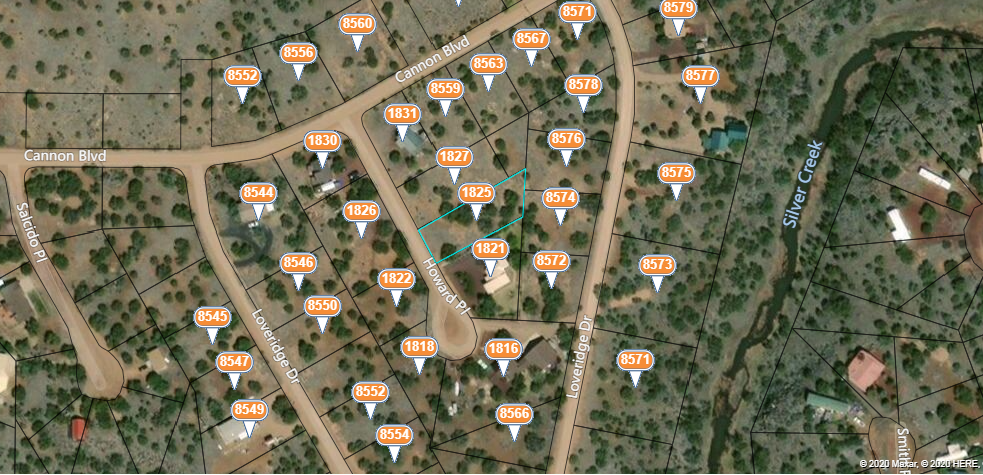Select the 1816 parcel pin
This screenshot has width=983, height=475.
click(x=503, y=350)
